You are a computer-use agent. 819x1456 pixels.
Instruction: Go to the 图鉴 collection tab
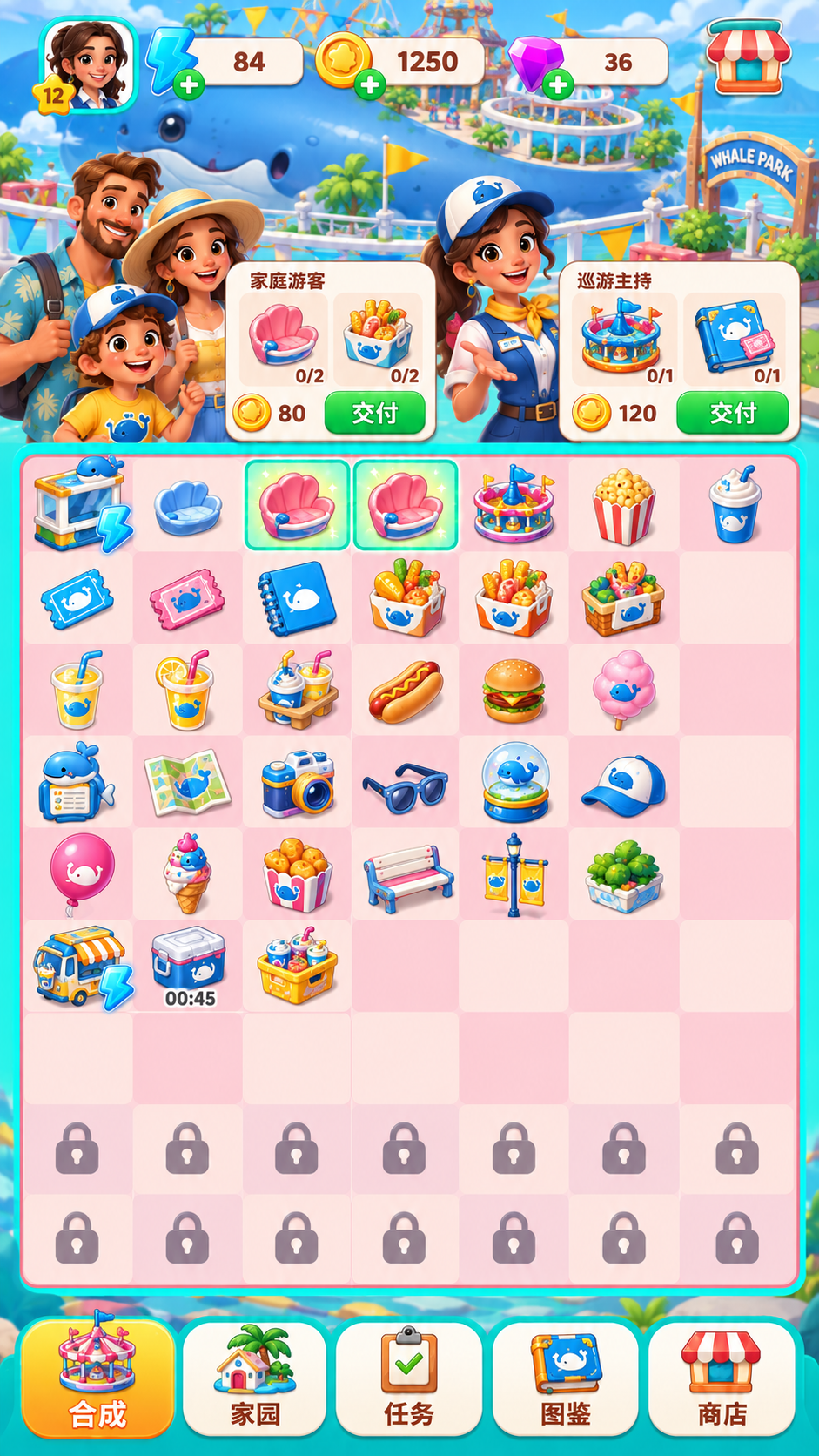566,1378
